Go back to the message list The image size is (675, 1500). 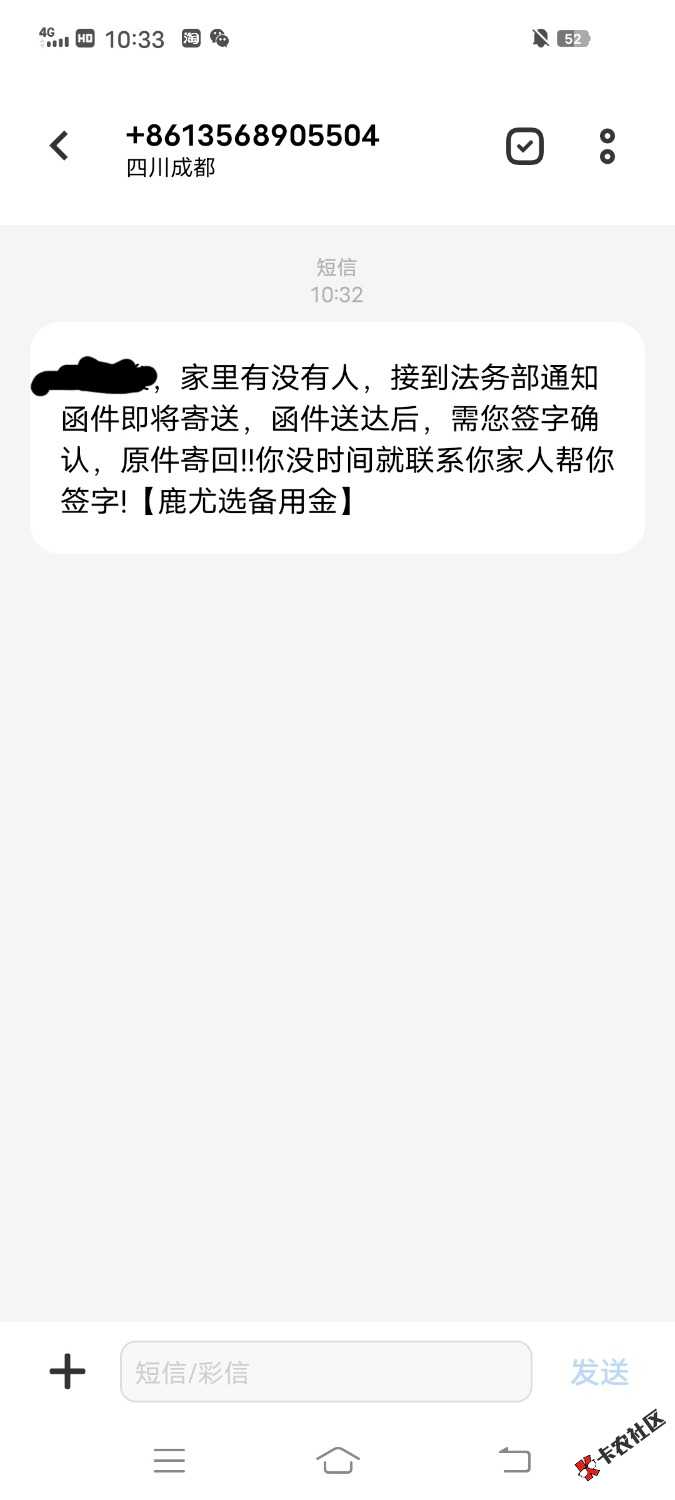click(x=60, y=146)
